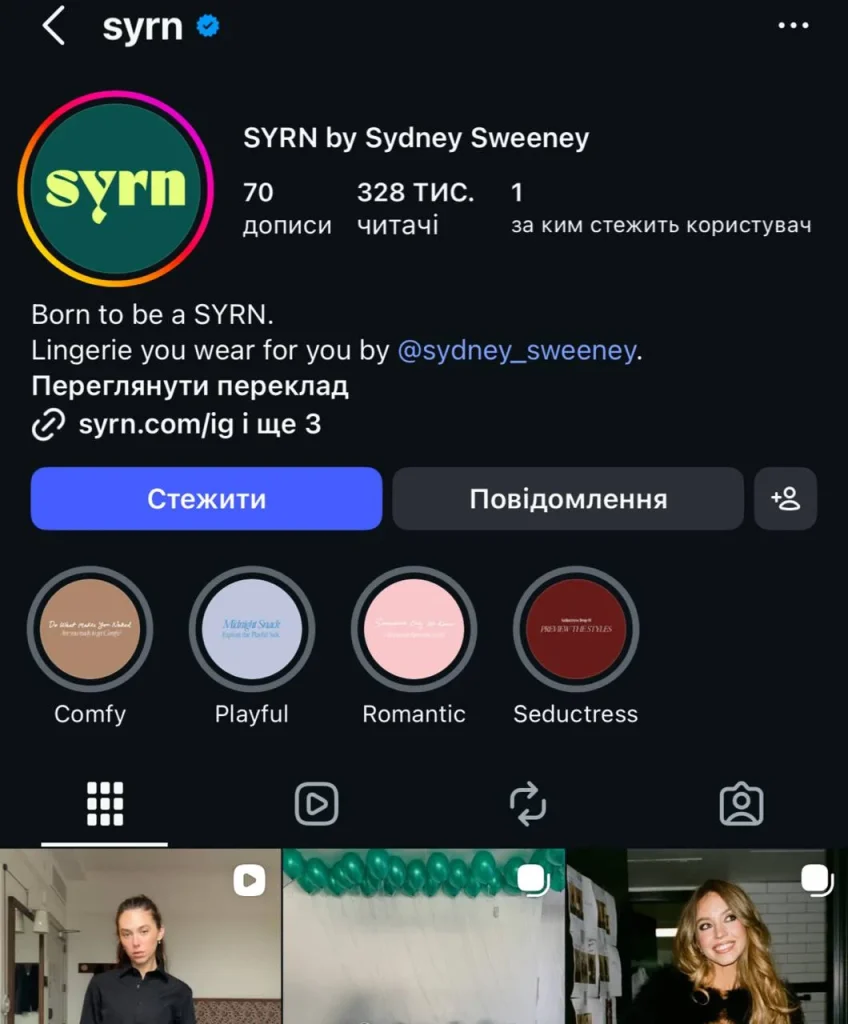This screenshot has width=848, height=1024.
Task: Follow with the Стежити button
Action: click(207, 498)
